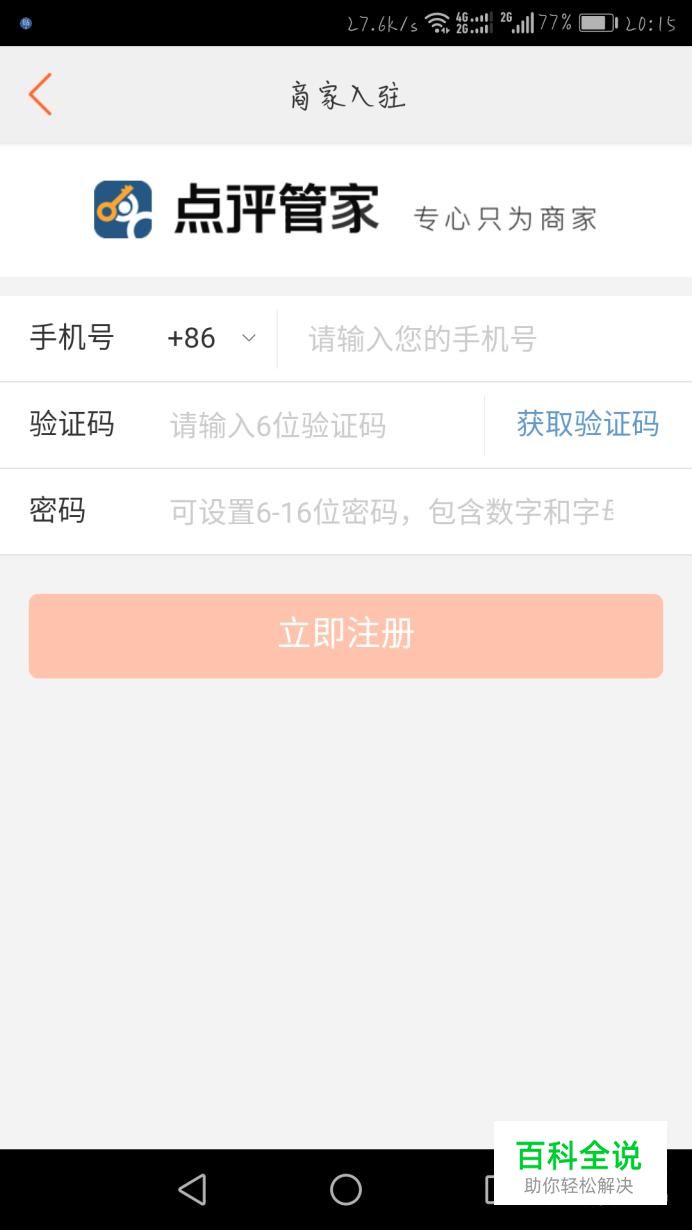Tap the 6-digit verification code field

[320, 425]
